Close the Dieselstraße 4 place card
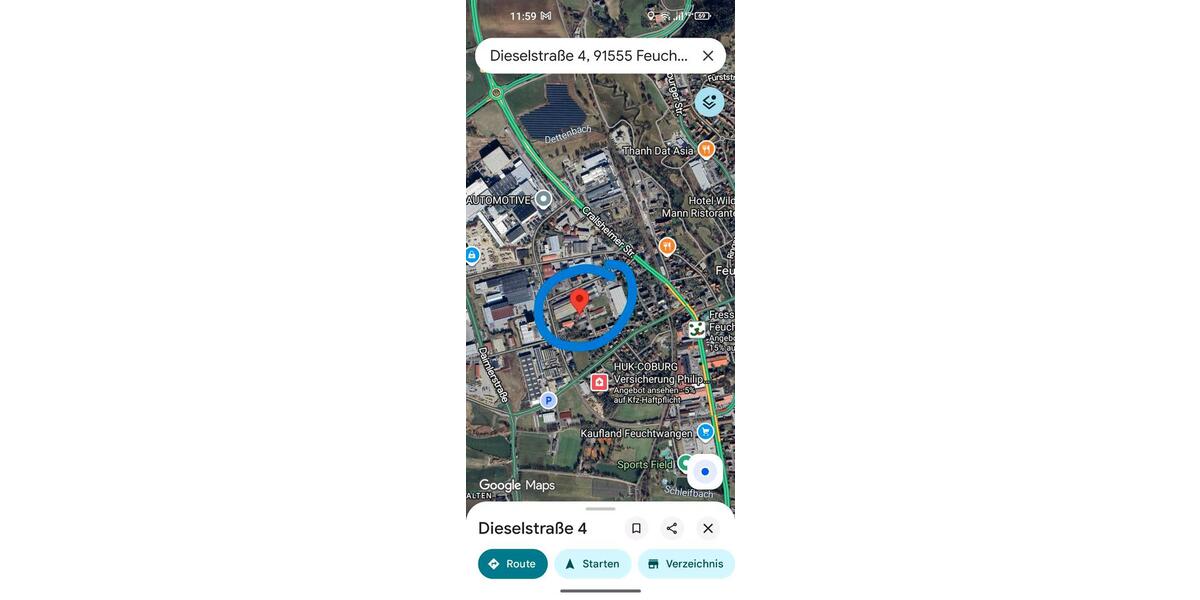1200x600 pixels. point(708,528)
